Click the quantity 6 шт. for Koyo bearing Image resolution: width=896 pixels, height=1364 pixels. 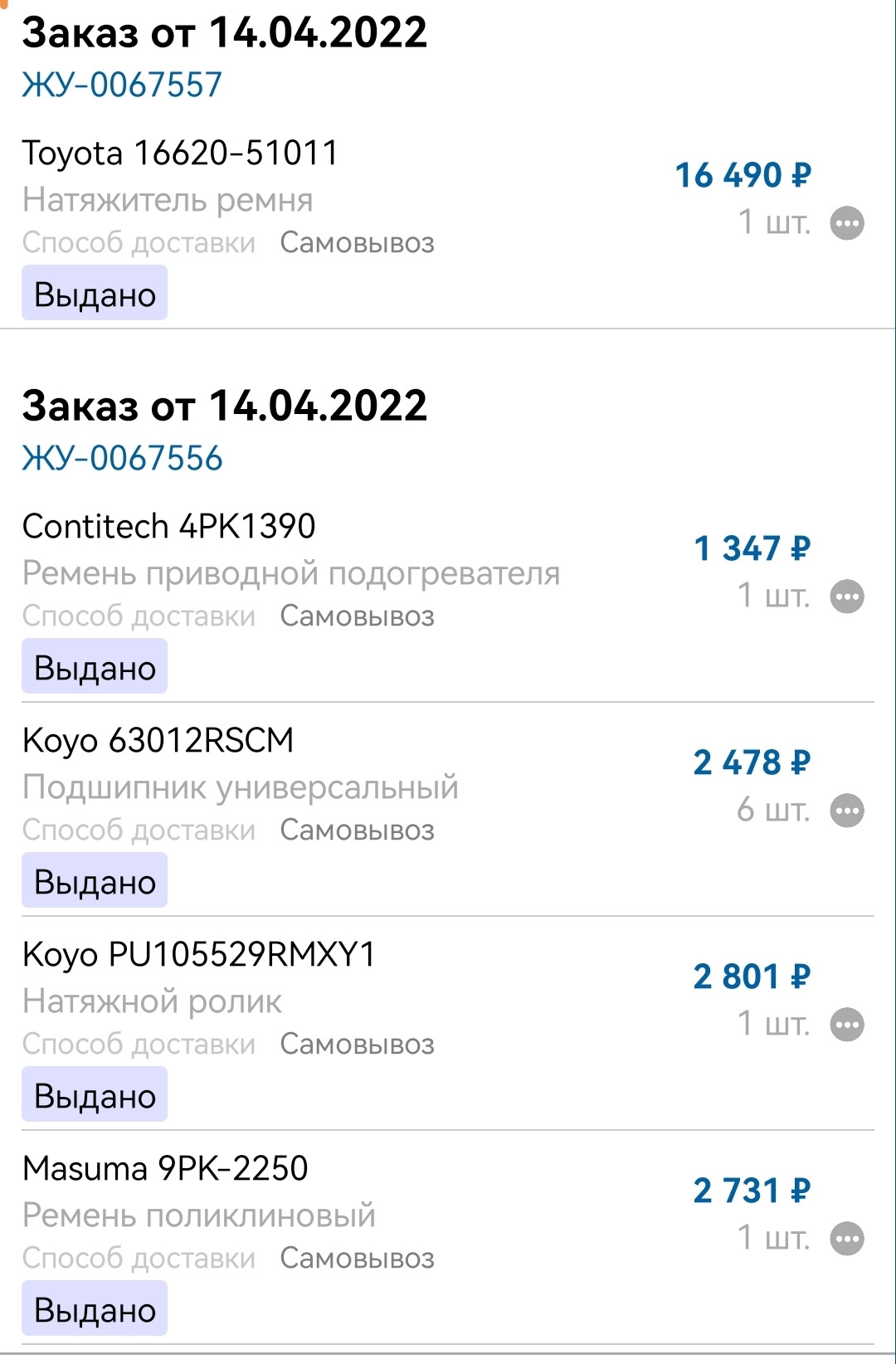click(774, 812)
